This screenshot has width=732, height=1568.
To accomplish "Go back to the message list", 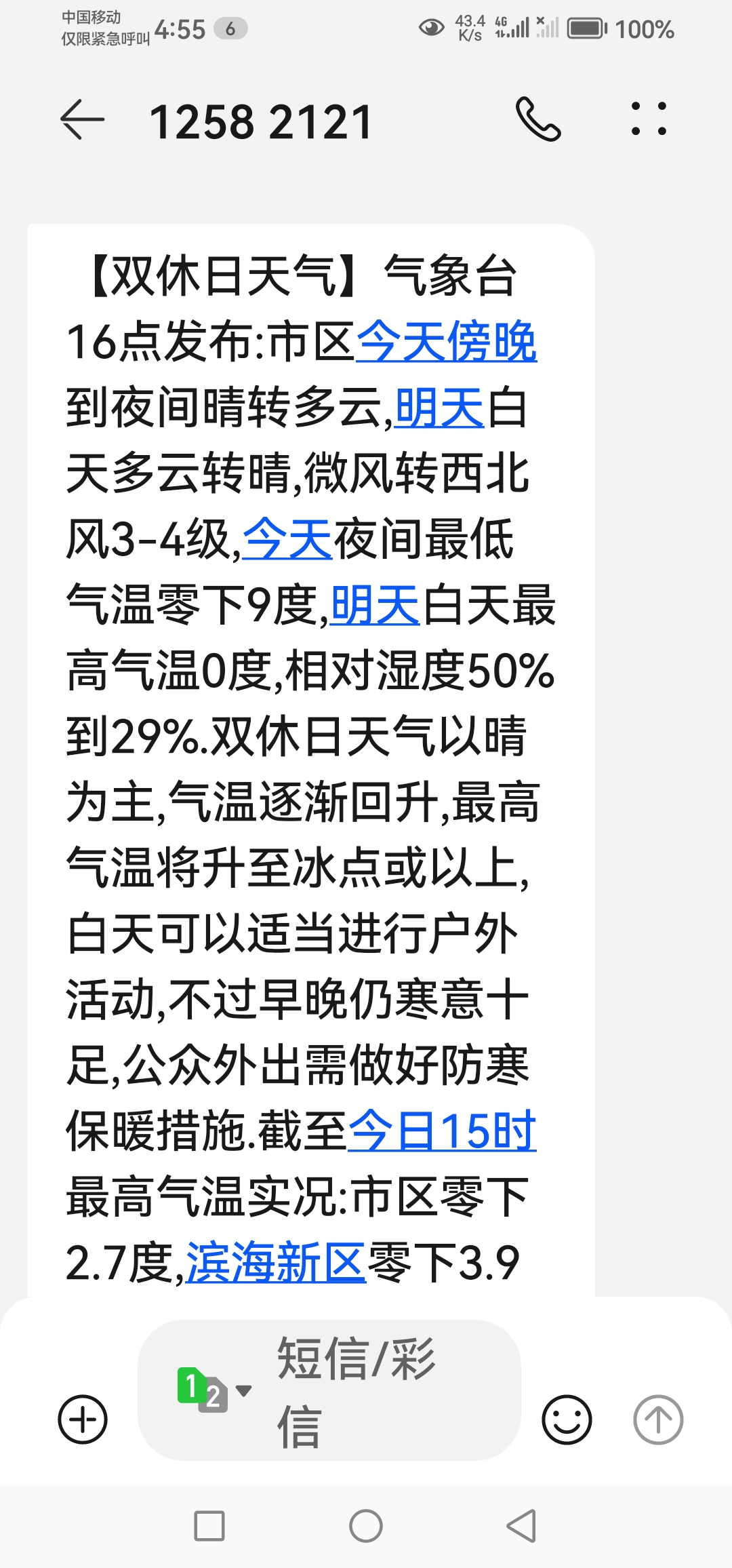I will point(83,120).
